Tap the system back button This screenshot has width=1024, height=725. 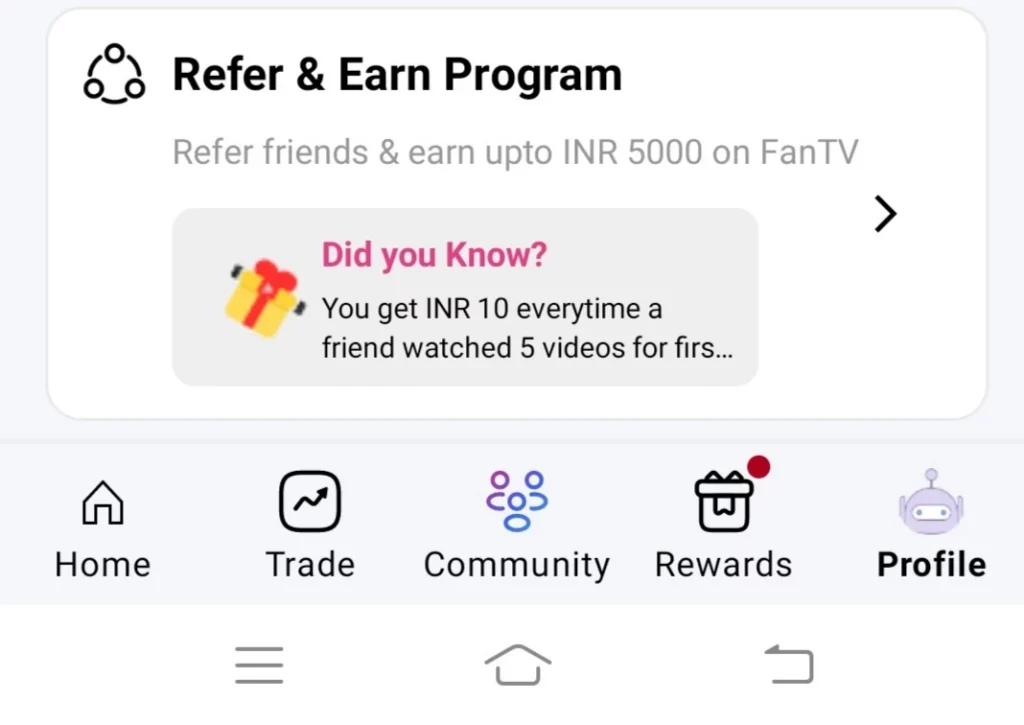point(789,665)
